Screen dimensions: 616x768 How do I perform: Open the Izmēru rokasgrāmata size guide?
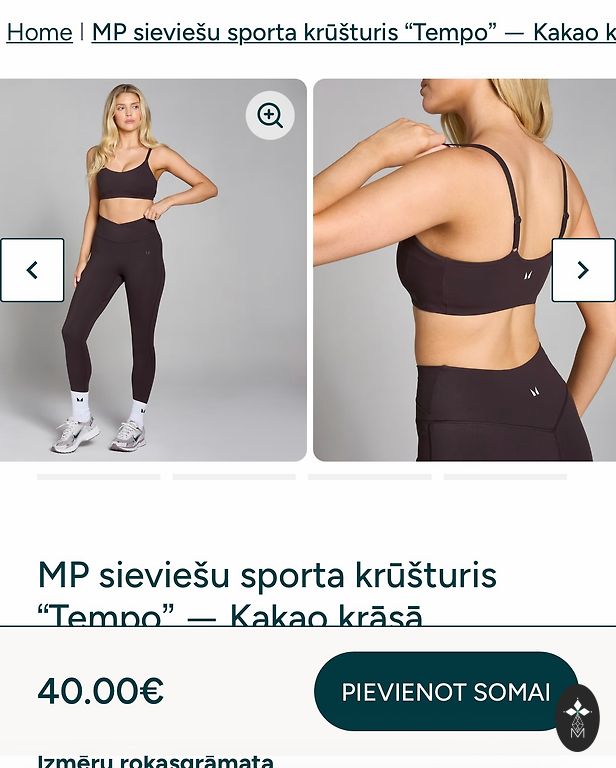tap(155, 761)
